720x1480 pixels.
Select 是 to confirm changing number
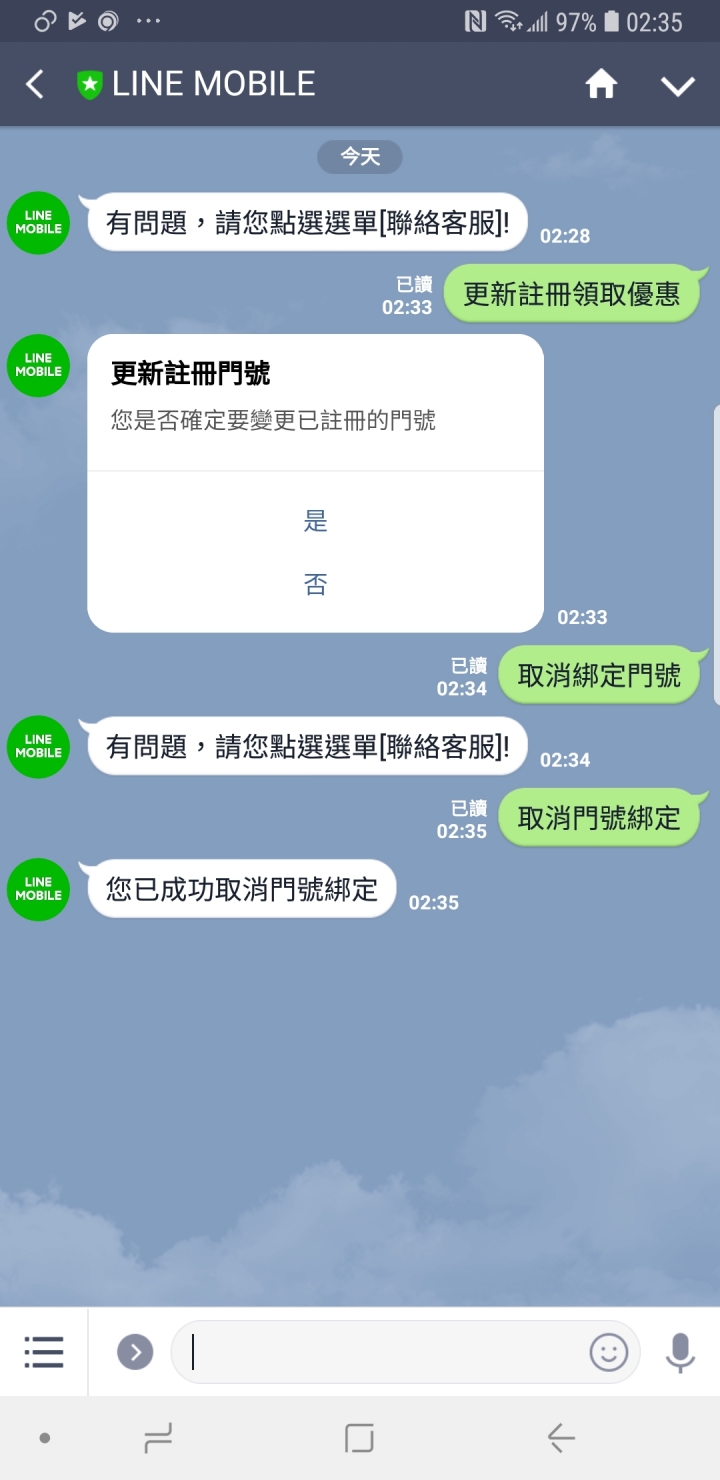click(316, 521)
